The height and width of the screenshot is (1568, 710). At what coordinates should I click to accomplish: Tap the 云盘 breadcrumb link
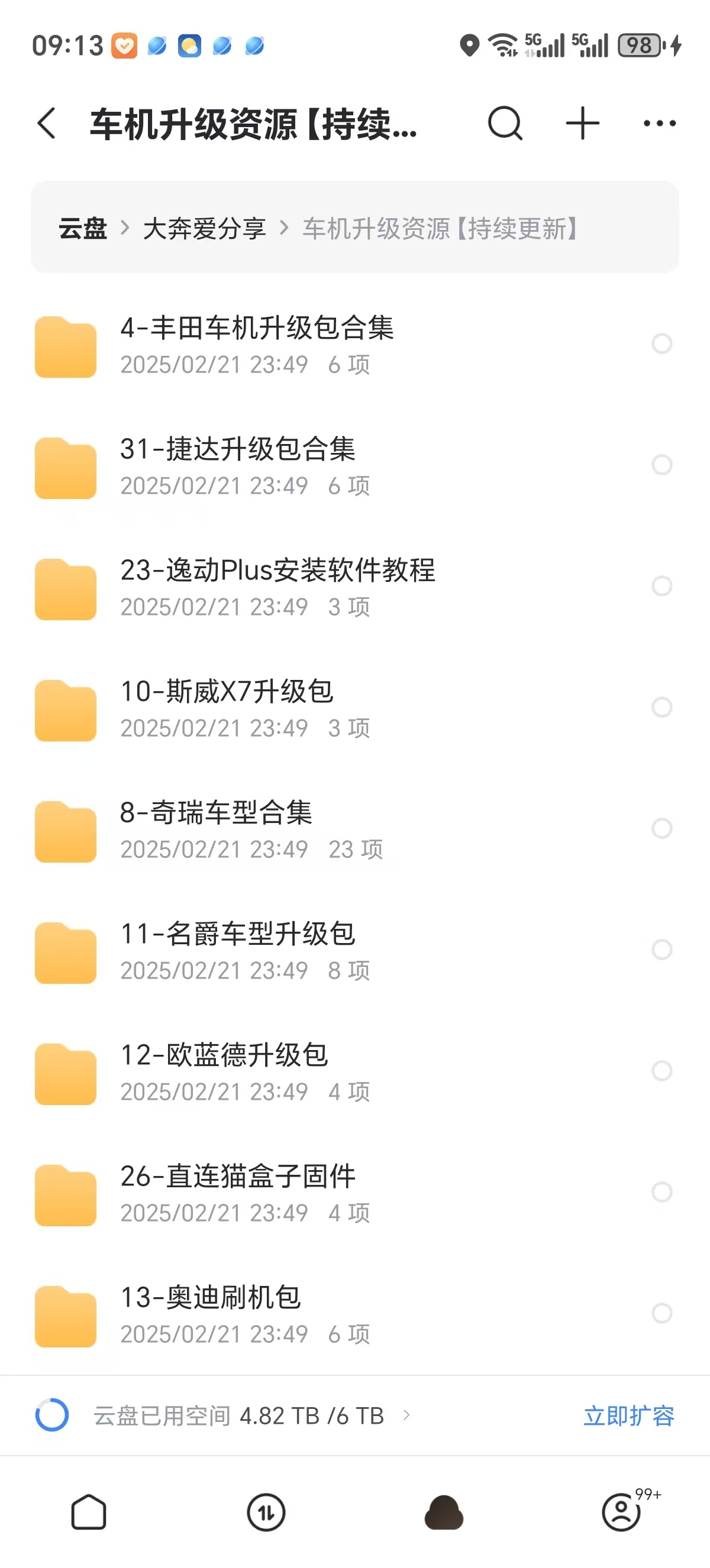point(82,230)
